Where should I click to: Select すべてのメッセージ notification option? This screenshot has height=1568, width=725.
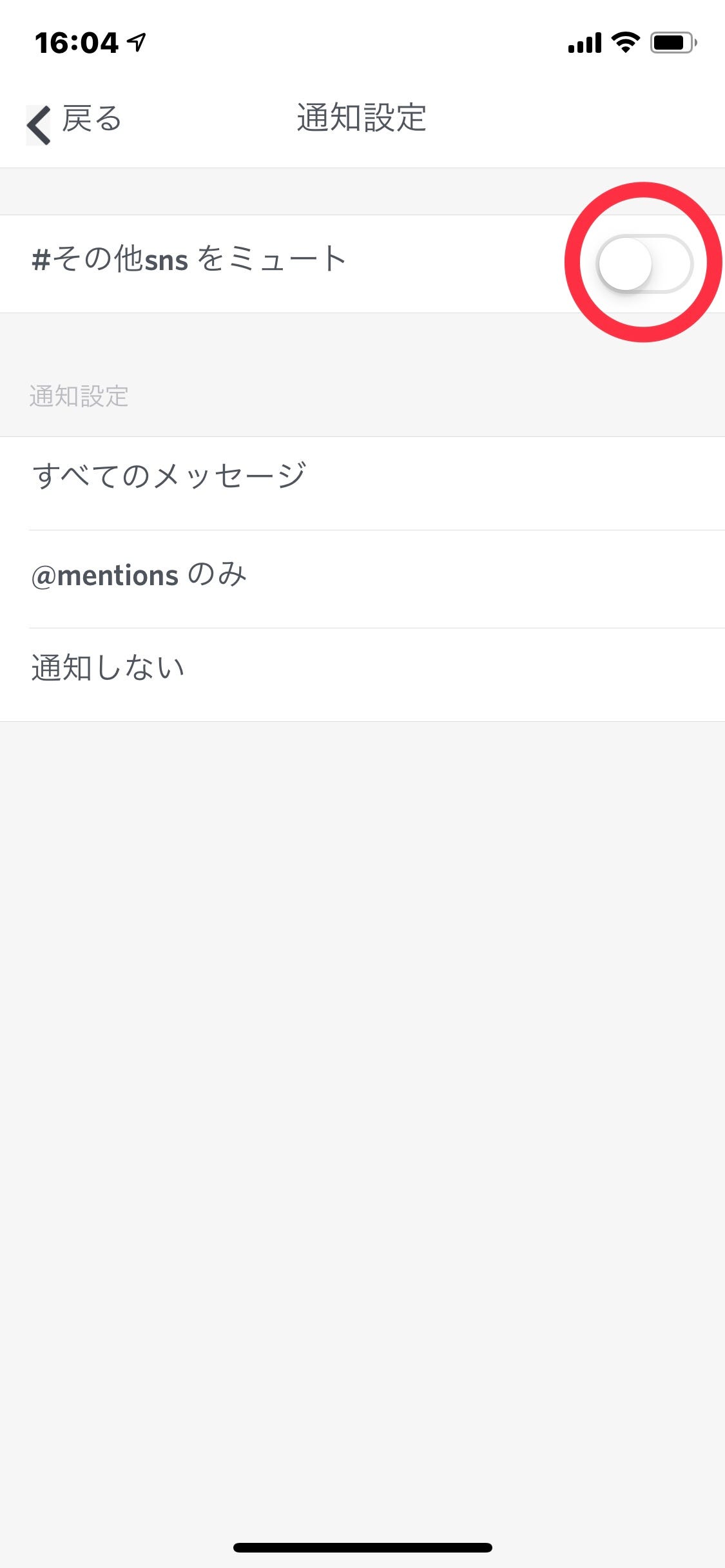click(169, 475)
